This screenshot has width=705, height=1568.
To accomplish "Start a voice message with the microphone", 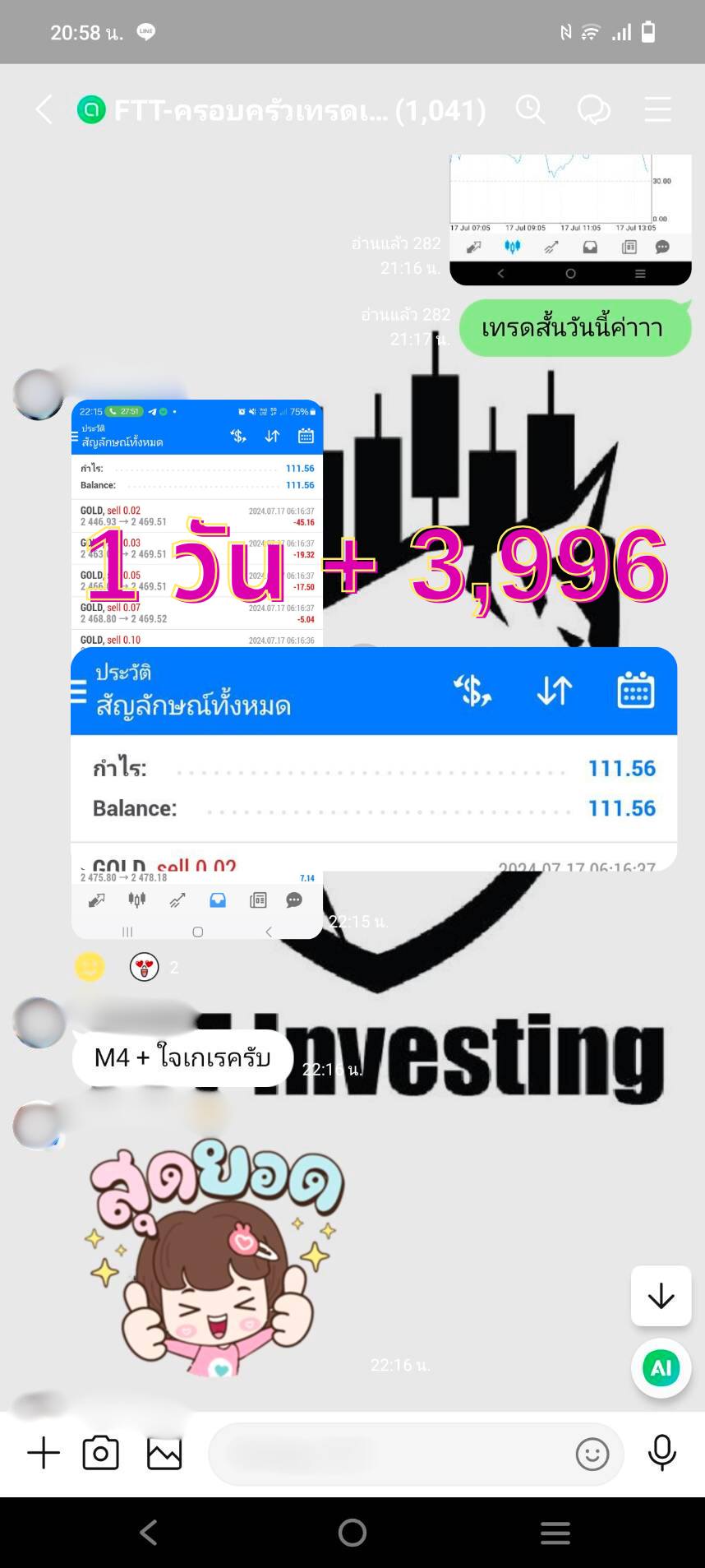I will point(661,1453).
